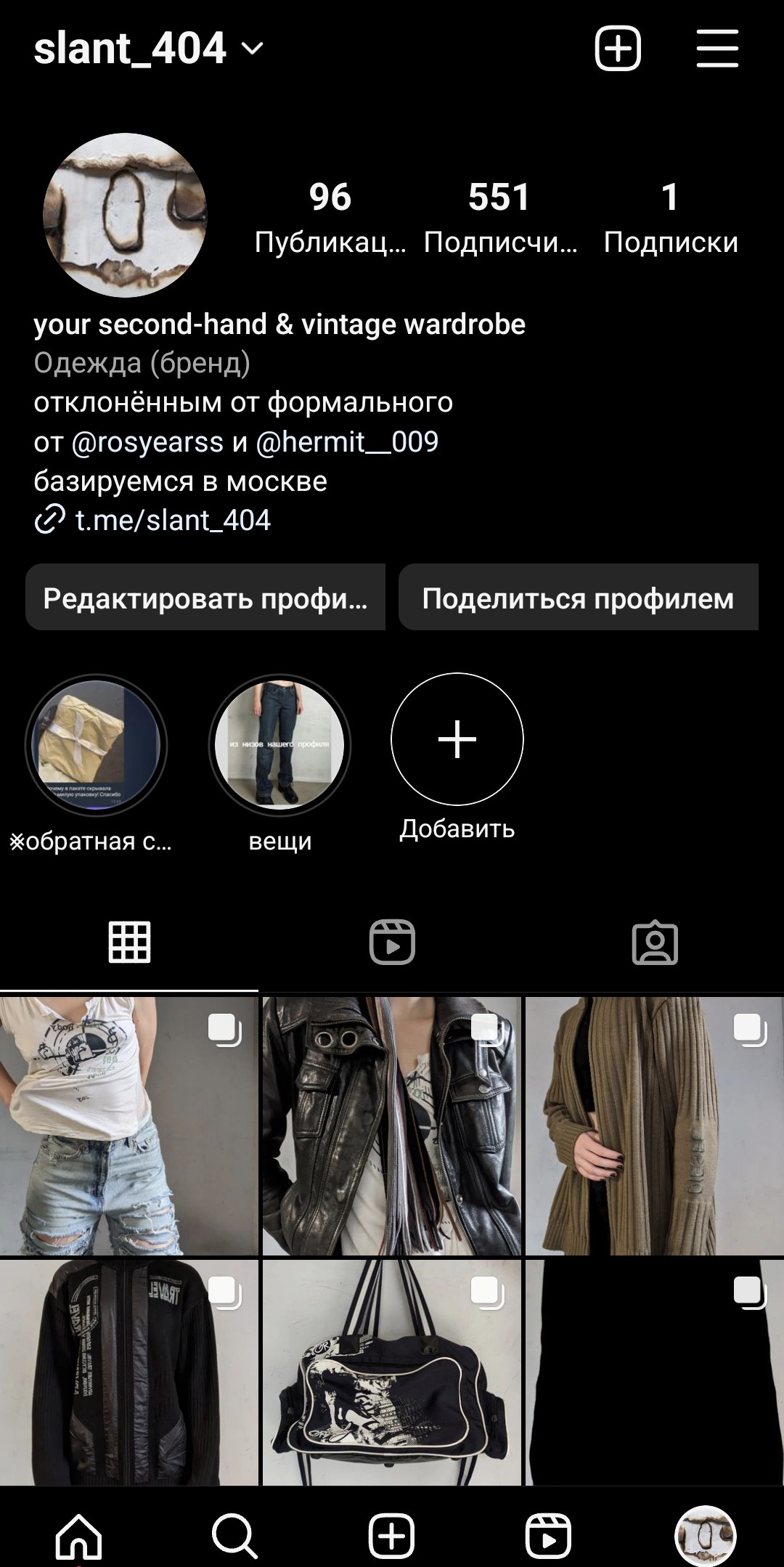
Task: Open the olive knit cardigan post
Action: pyautogui.click(x=654, y=1126)
